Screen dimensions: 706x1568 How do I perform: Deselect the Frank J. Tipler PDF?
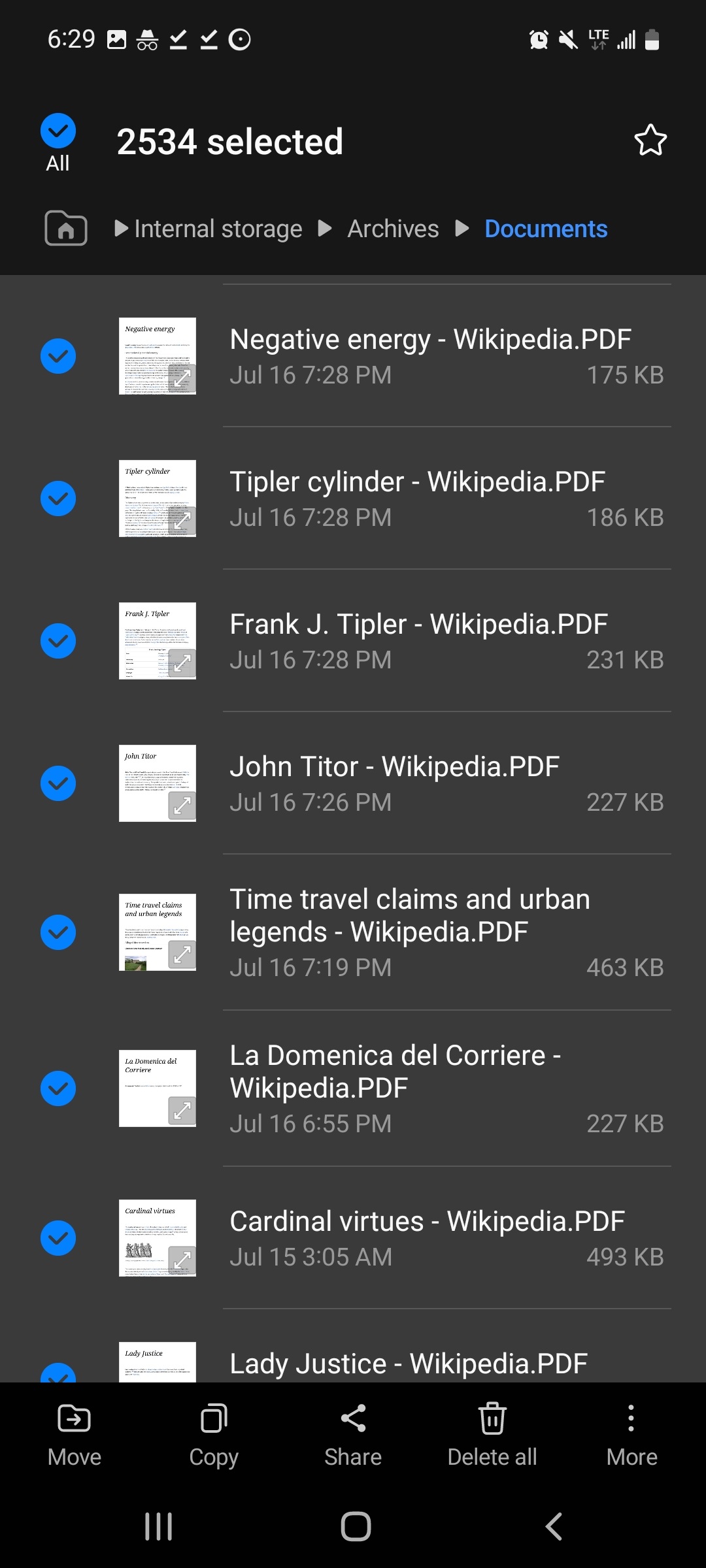(x=58, y=641)
